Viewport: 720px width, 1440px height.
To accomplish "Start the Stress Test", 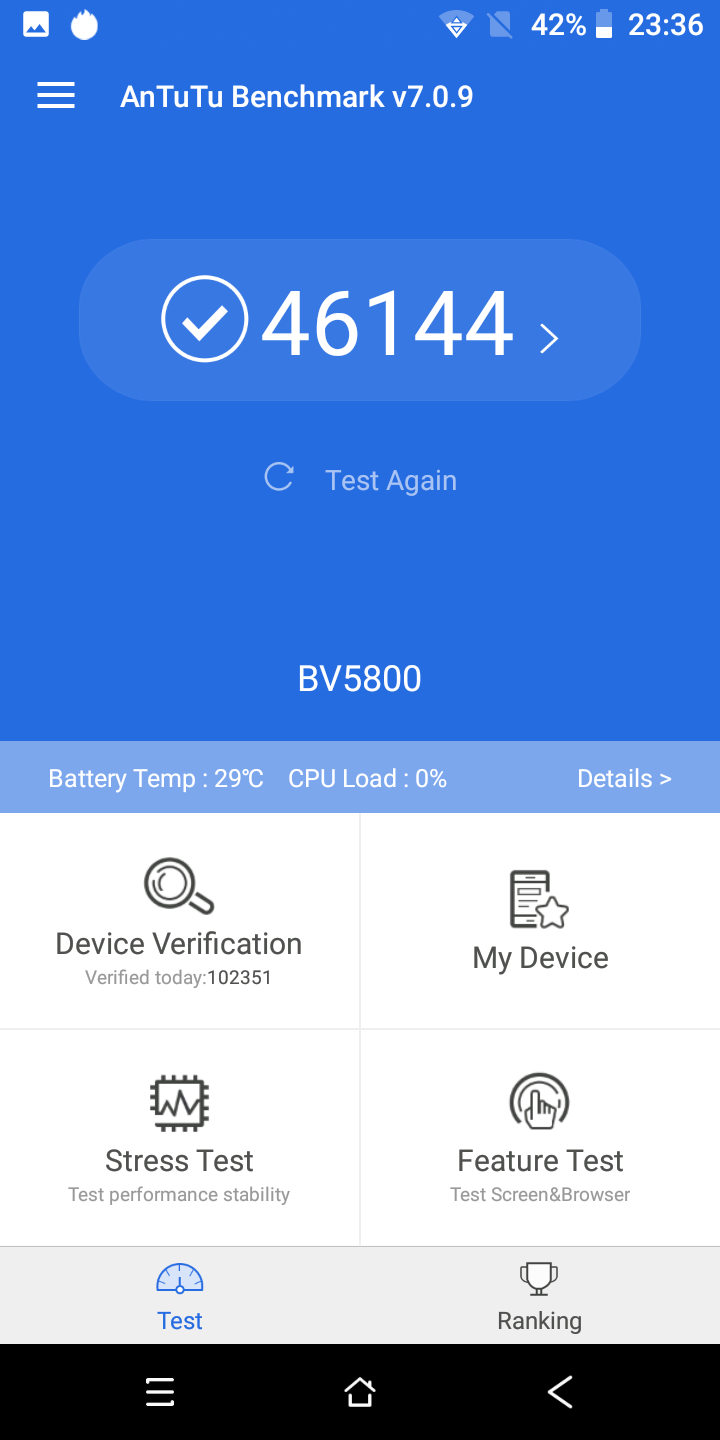I will click(x=179, y=1138).
